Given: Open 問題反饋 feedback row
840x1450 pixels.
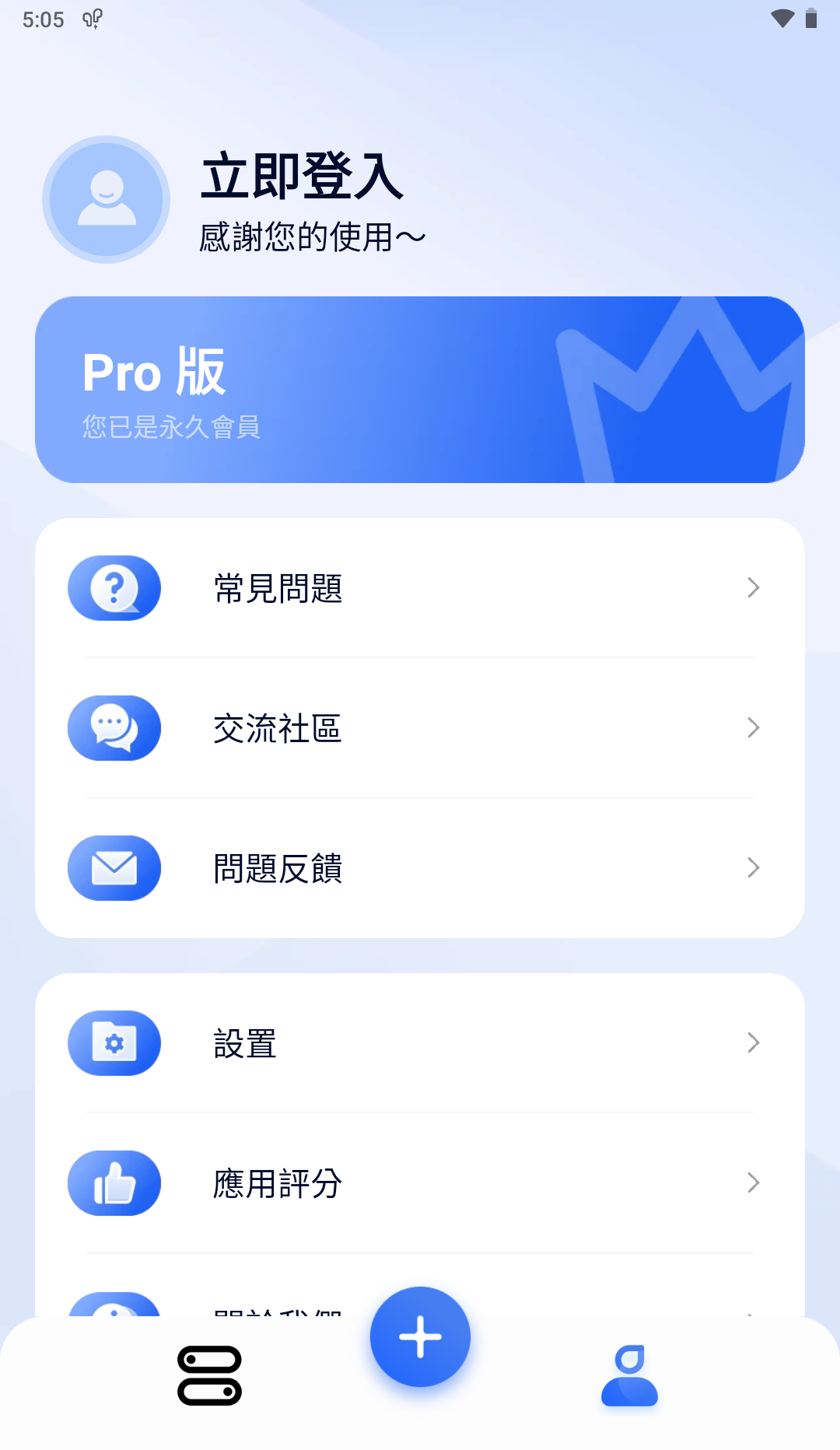Looking at the screenshot, I should (420, 868).
